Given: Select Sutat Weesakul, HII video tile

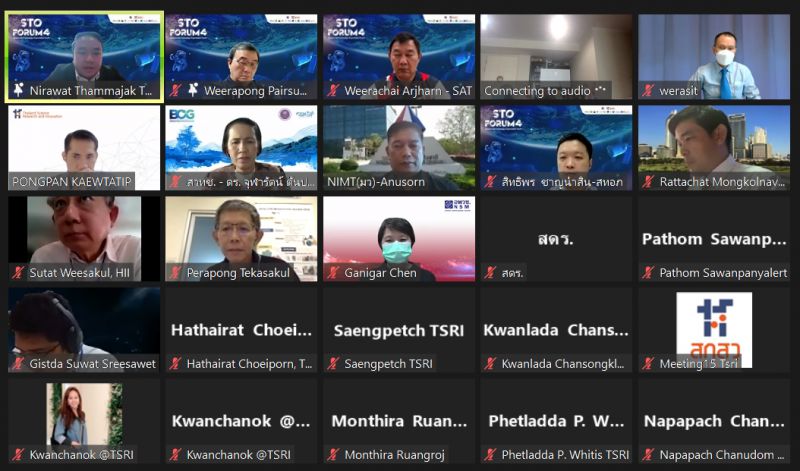Looking at the screenshot, I should [84, 238].
